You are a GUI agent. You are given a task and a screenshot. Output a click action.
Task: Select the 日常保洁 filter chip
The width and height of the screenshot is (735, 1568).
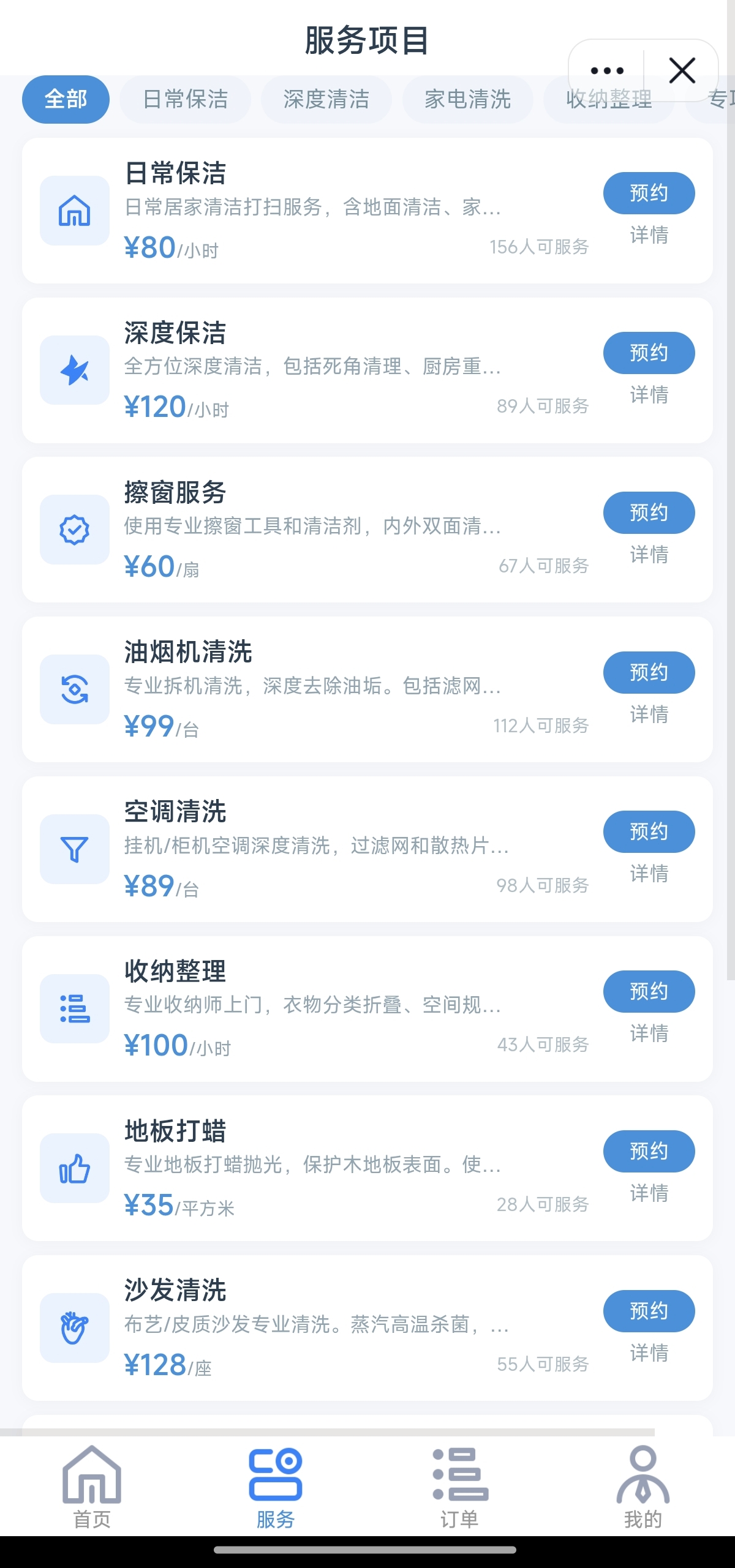(x=185, y=99)
